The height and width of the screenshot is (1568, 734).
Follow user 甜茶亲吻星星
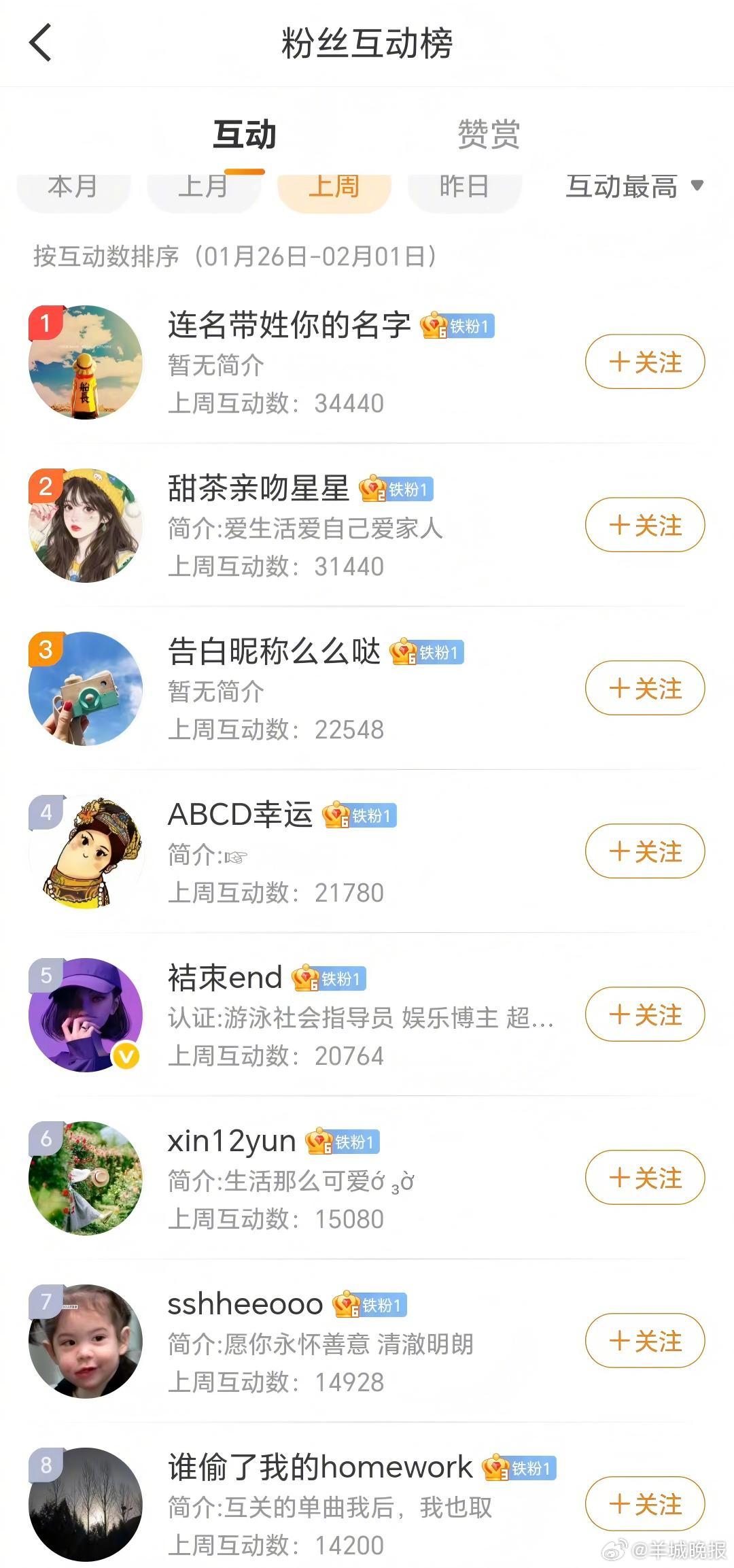644,525
